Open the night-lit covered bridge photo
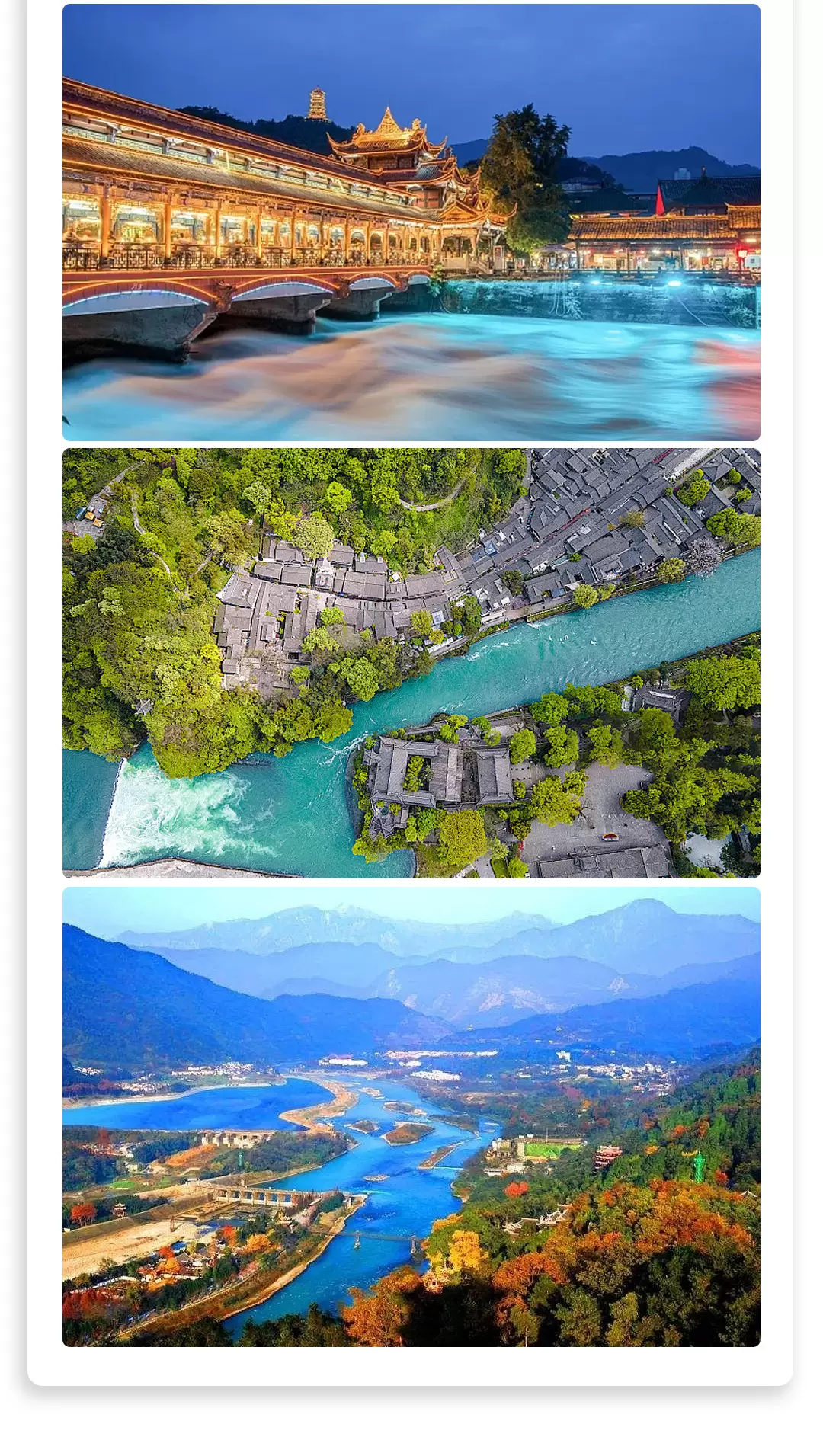This screenshot has width=823, height=1456. coord(411,222)
